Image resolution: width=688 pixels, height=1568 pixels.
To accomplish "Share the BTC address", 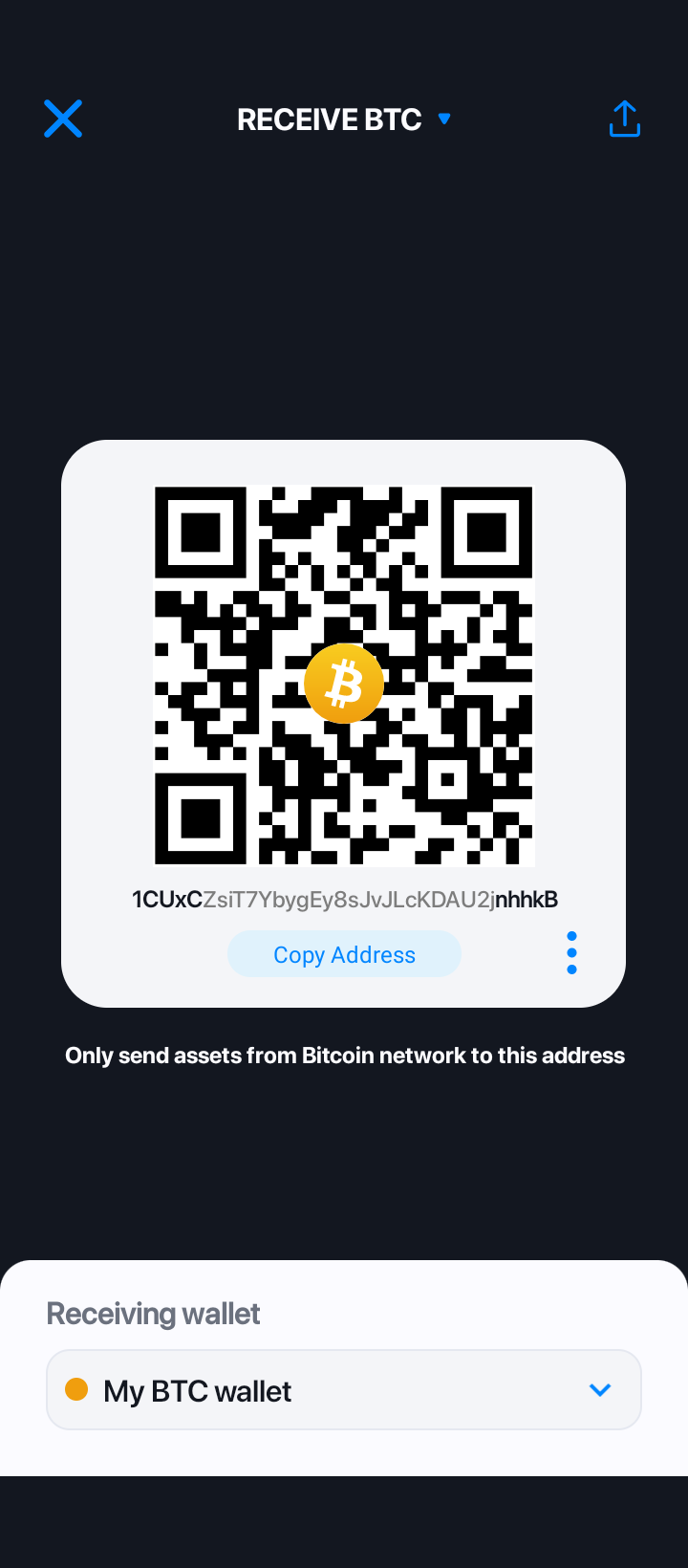I will [624, 120].
